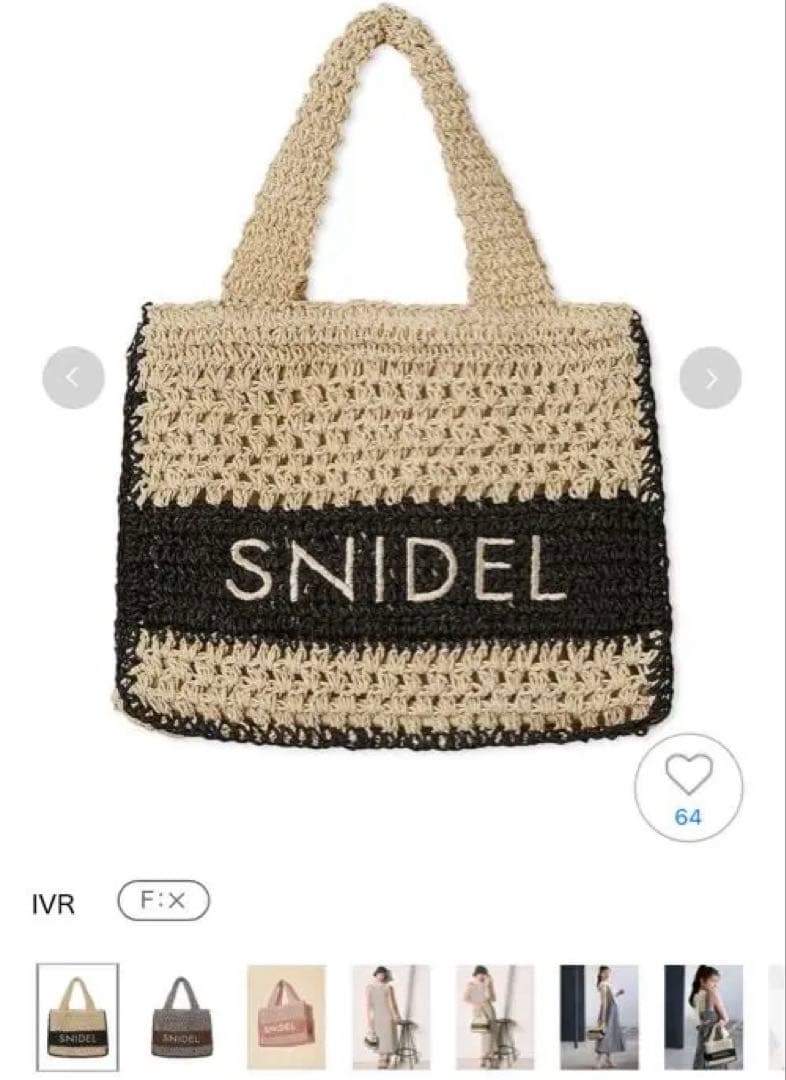Click the right chevron to see next image

[710, 375]
